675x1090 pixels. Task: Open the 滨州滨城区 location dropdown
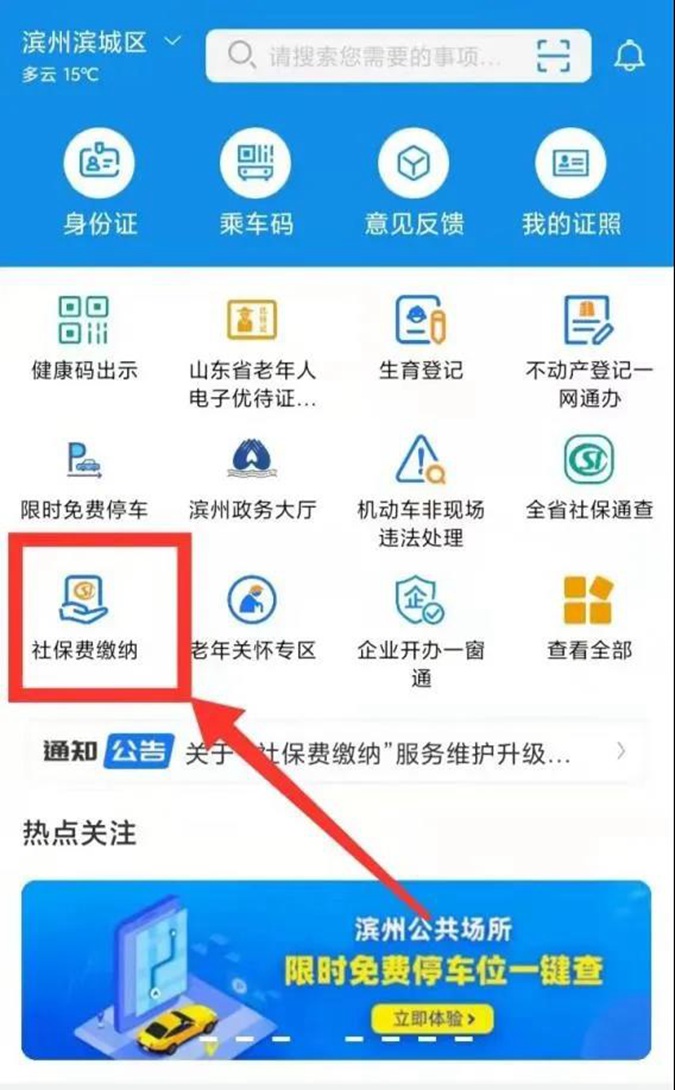(x=100, y=43)
